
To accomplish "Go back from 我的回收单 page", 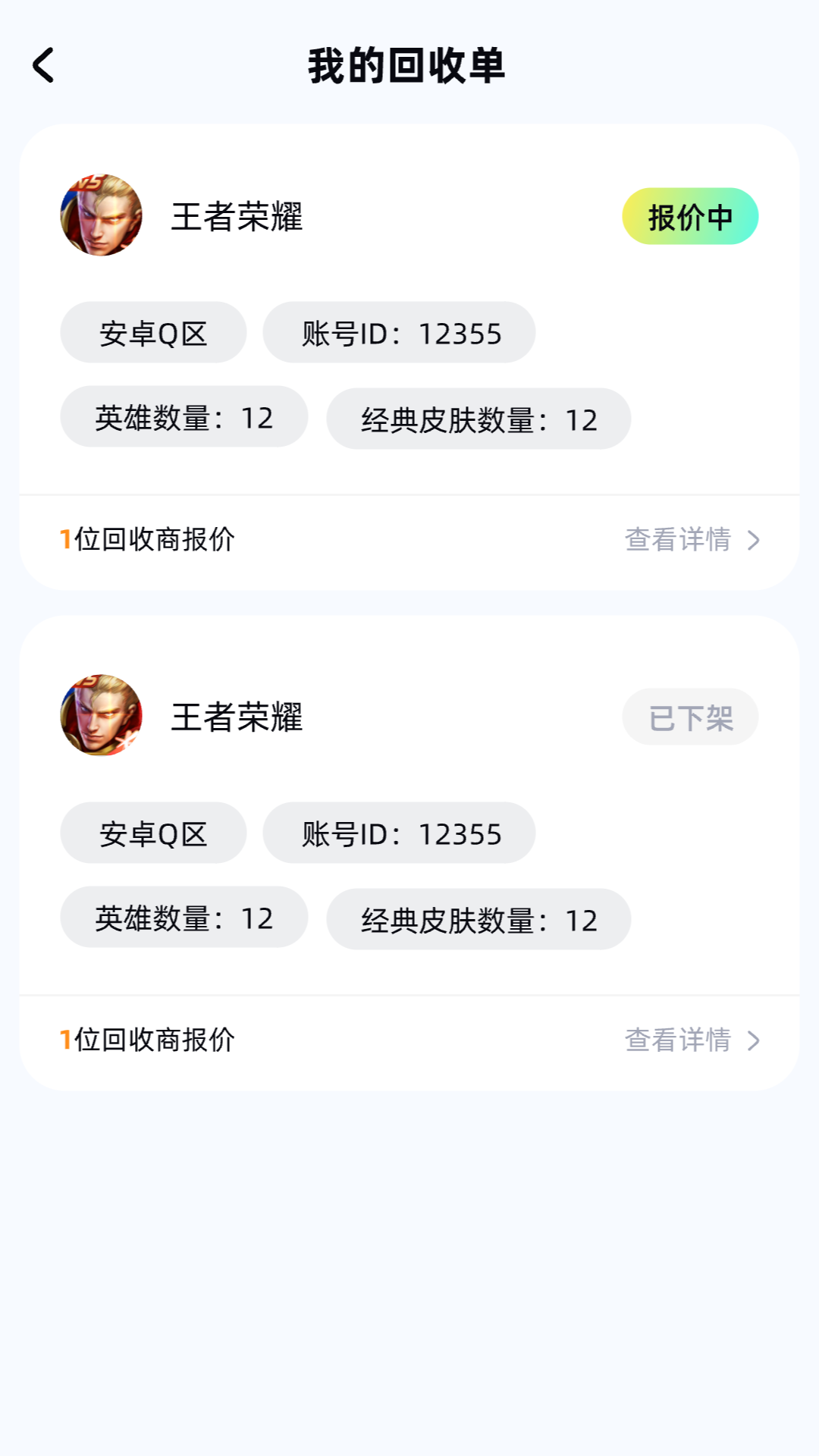I will click(44, 65).
